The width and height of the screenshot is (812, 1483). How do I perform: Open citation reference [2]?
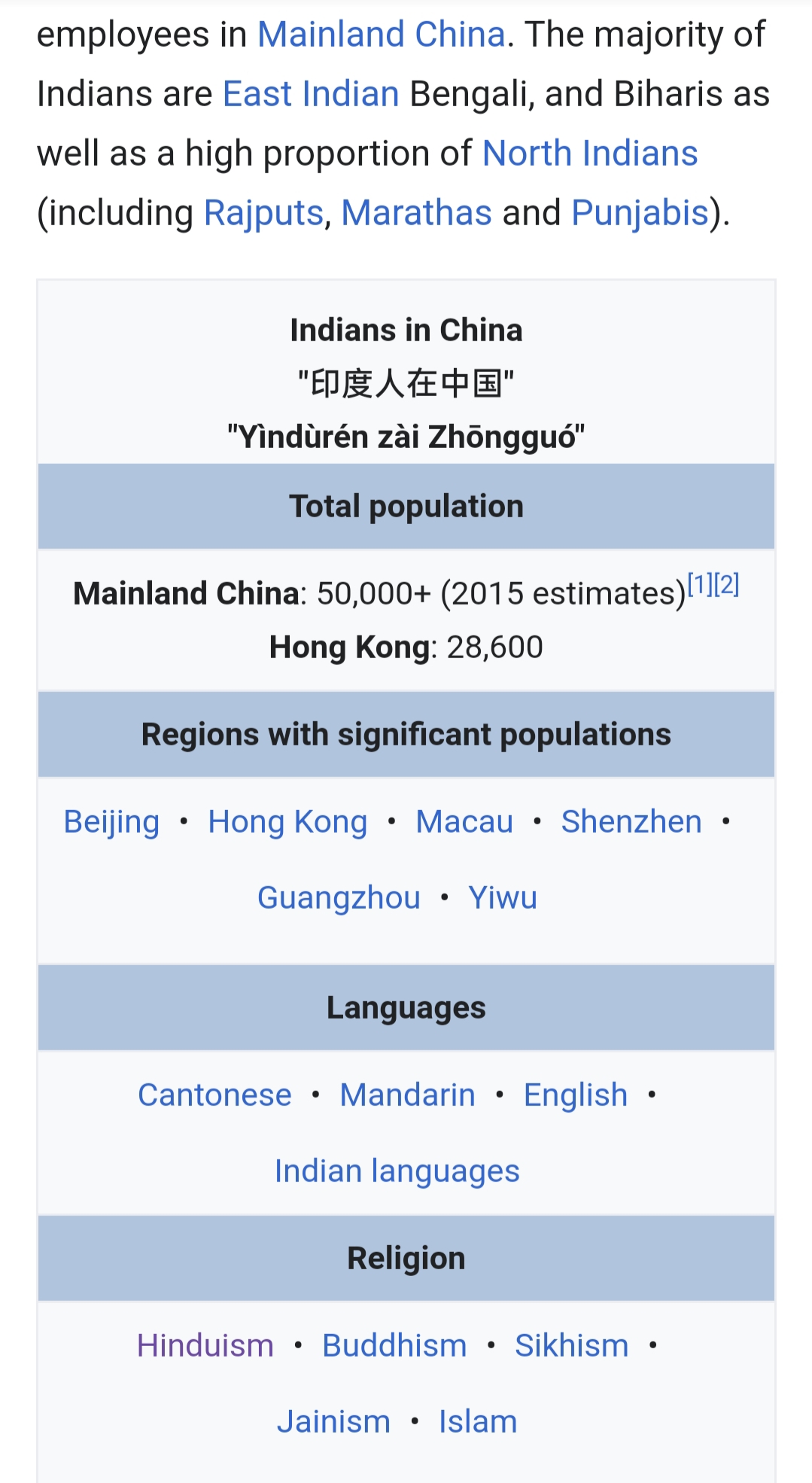(727, 584)
